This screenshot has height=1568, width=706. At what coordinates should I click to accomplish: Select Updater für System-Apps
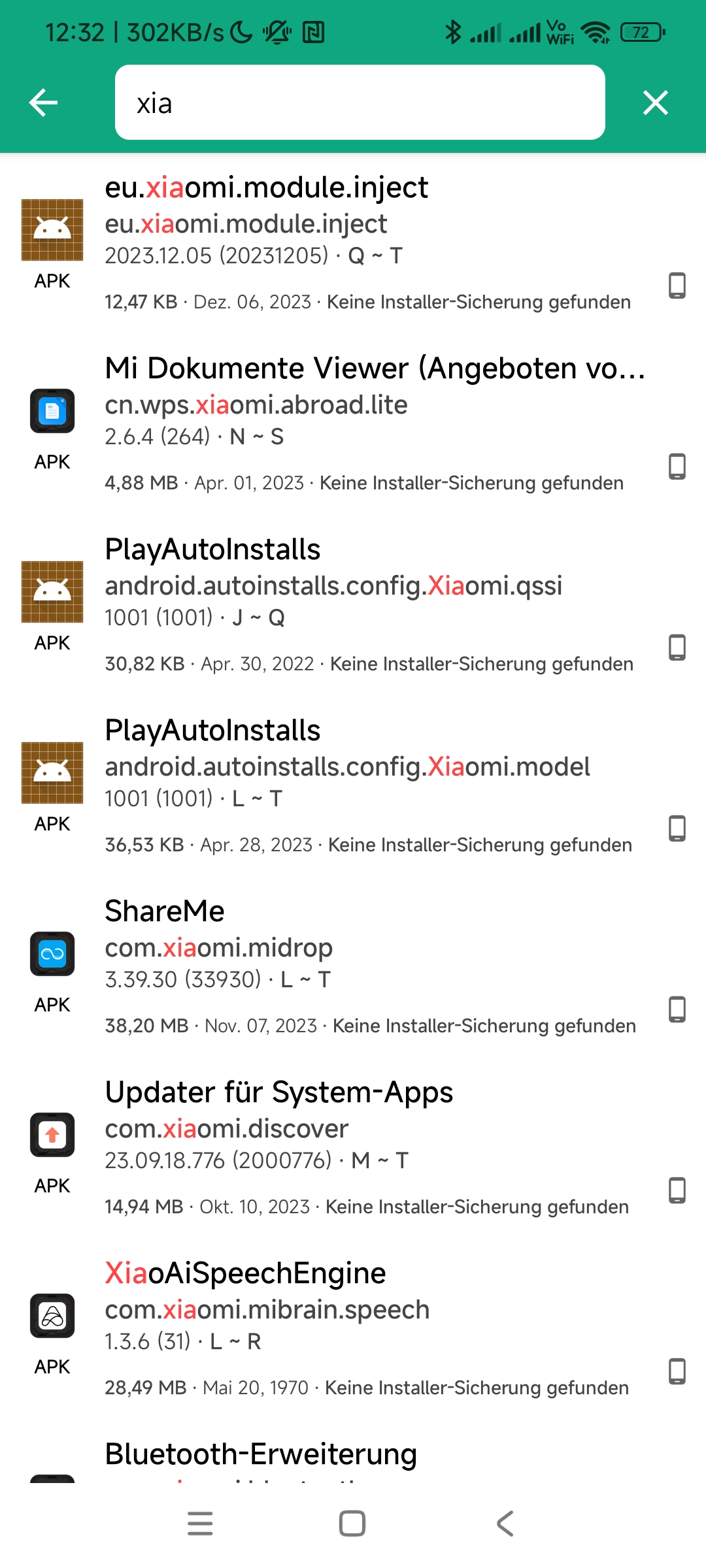pos(353,1149)
